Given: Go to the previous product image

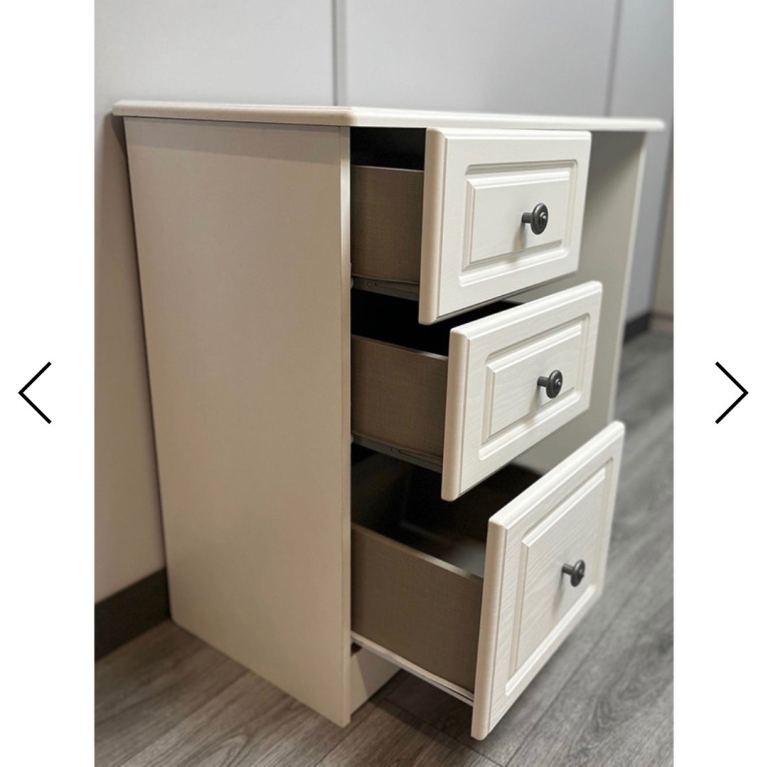Looking at the screenshot, I should (x=35, y=392).
